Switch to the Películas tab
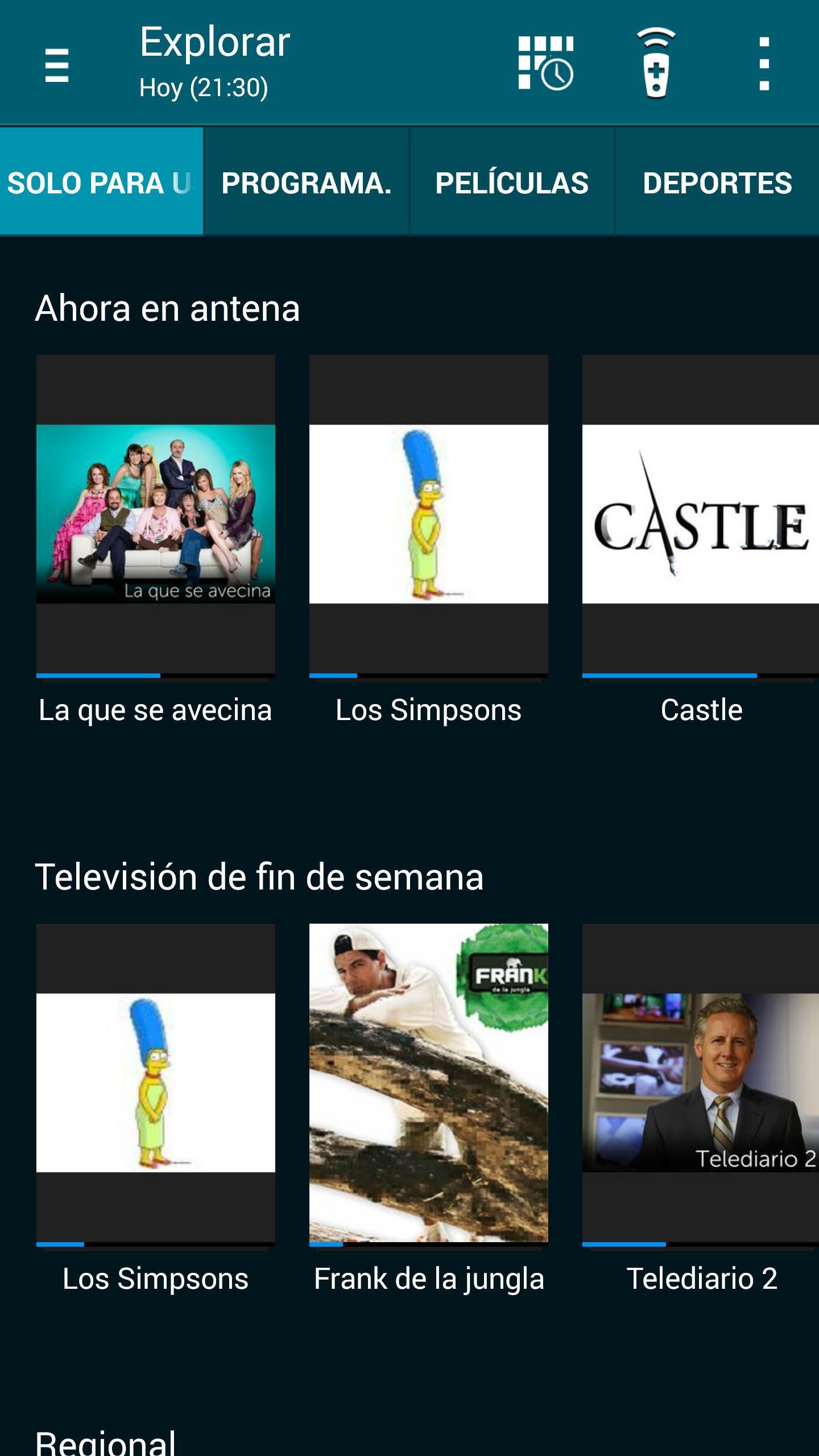Image resolution: width=819 pixels, height=1456 pixels. click(x=512, y=183)
